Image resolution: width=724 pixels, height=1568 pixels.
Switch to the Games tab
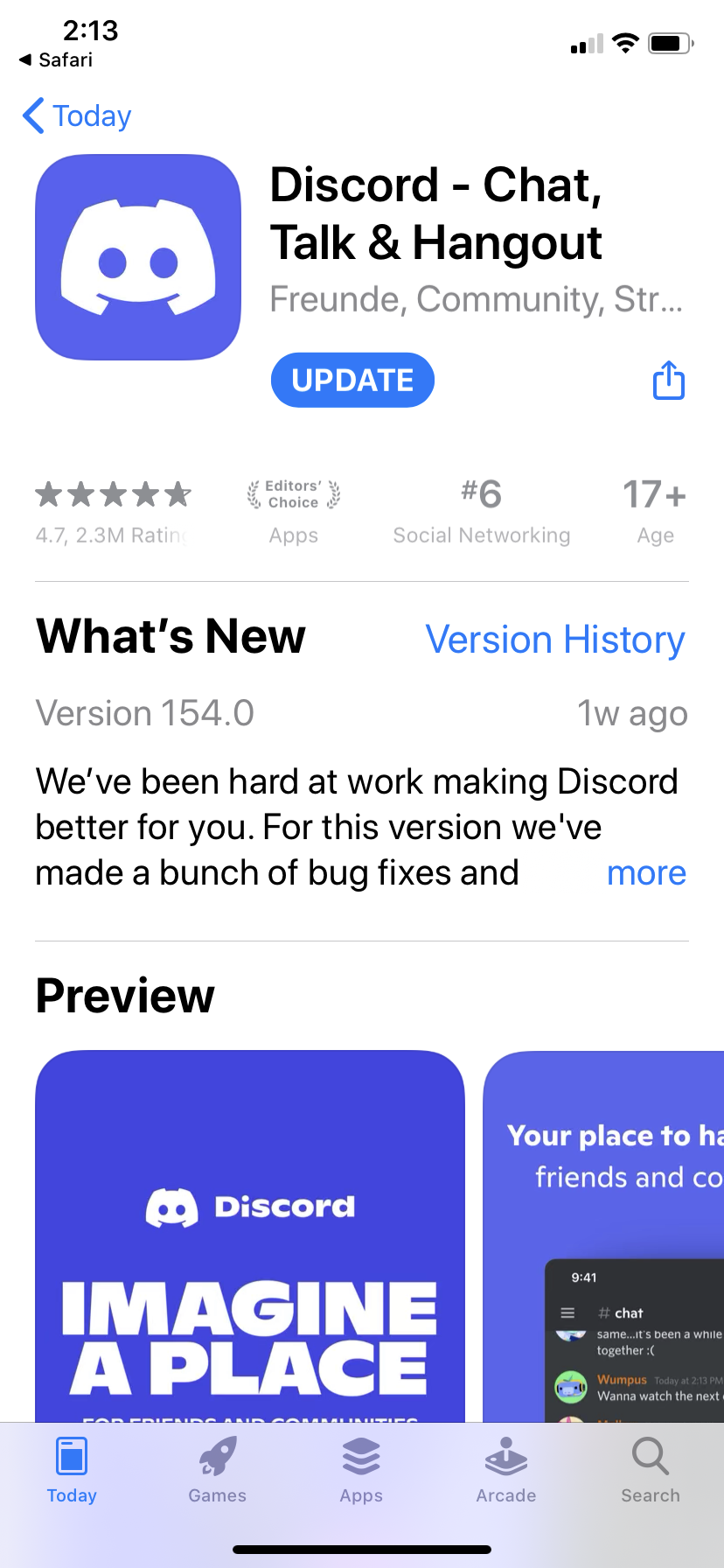tap(217, 1471)
